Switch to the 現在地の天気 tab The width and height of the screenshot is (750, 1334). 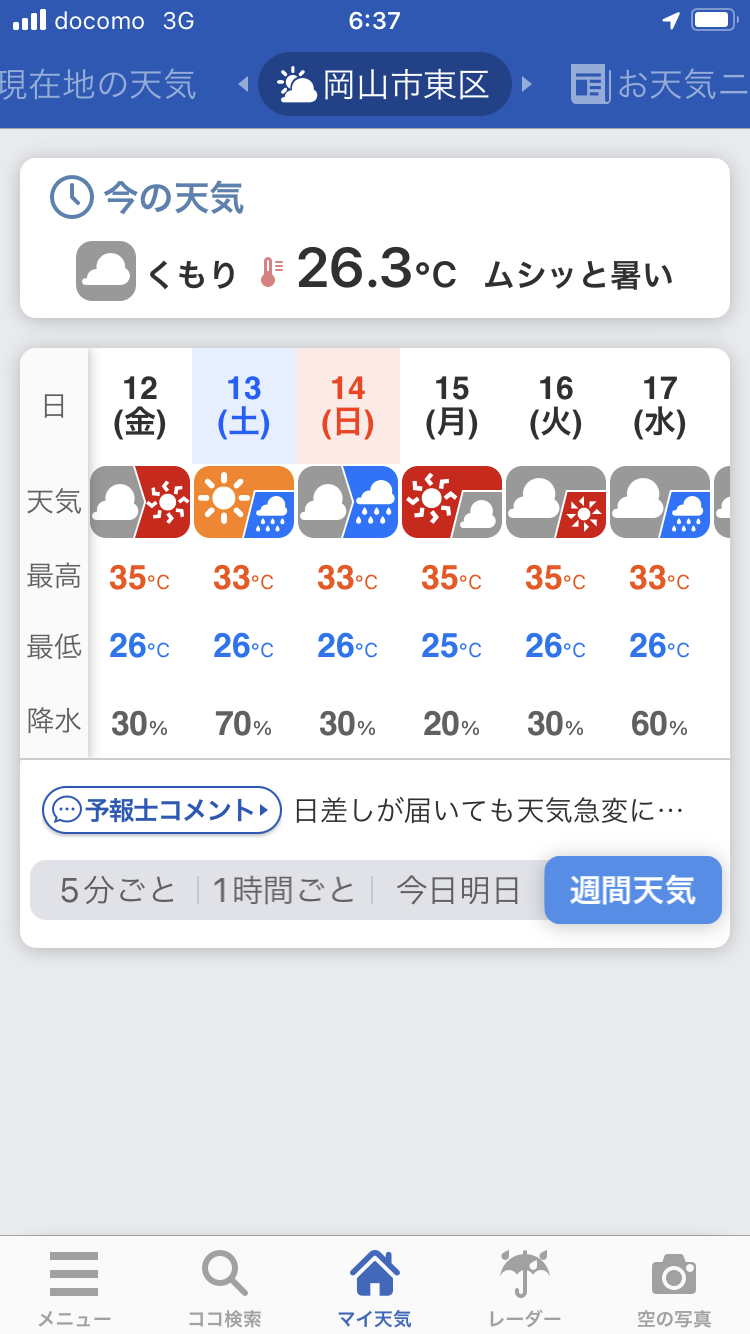(98, 84)
